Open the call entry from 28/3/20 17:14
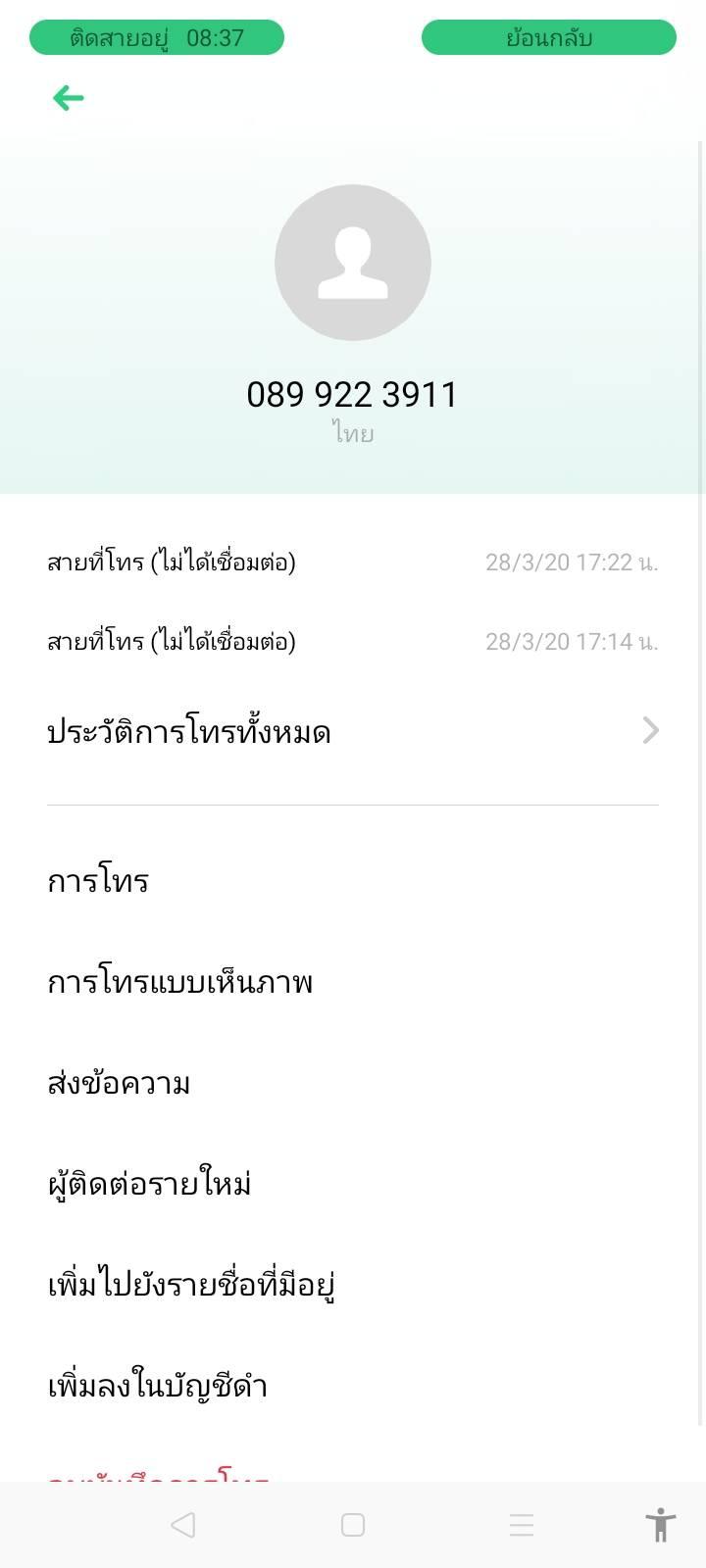Screen dimensions: 706x1568 tap(352, 641)
